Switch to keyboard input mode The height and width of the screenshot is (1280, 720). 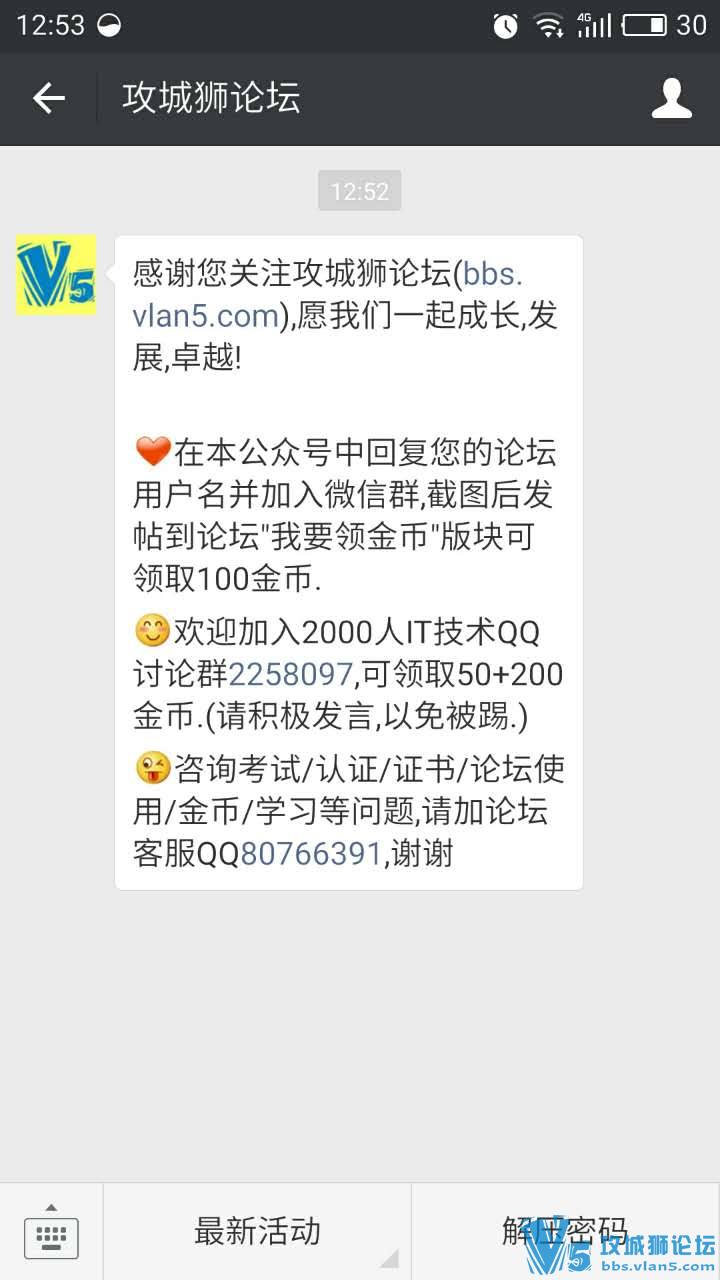pos(51,1232)
